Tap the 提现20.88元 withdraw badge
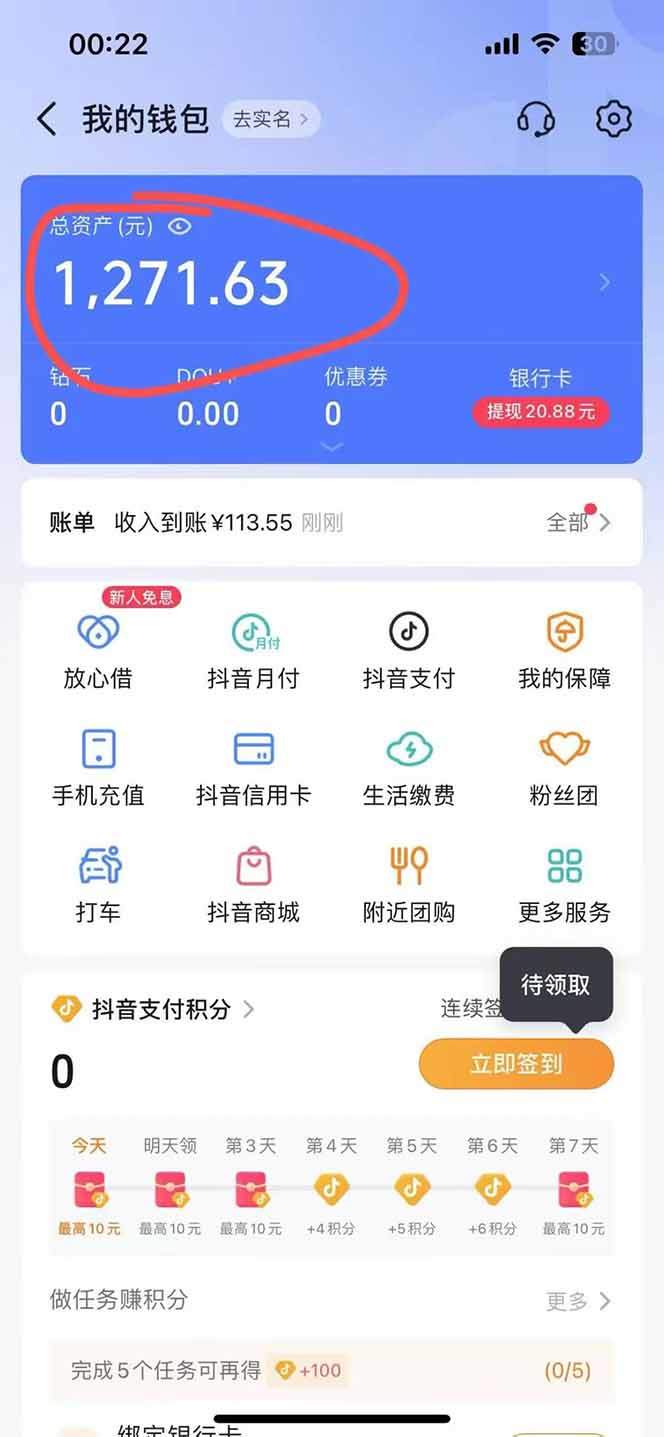 point(541,411)
